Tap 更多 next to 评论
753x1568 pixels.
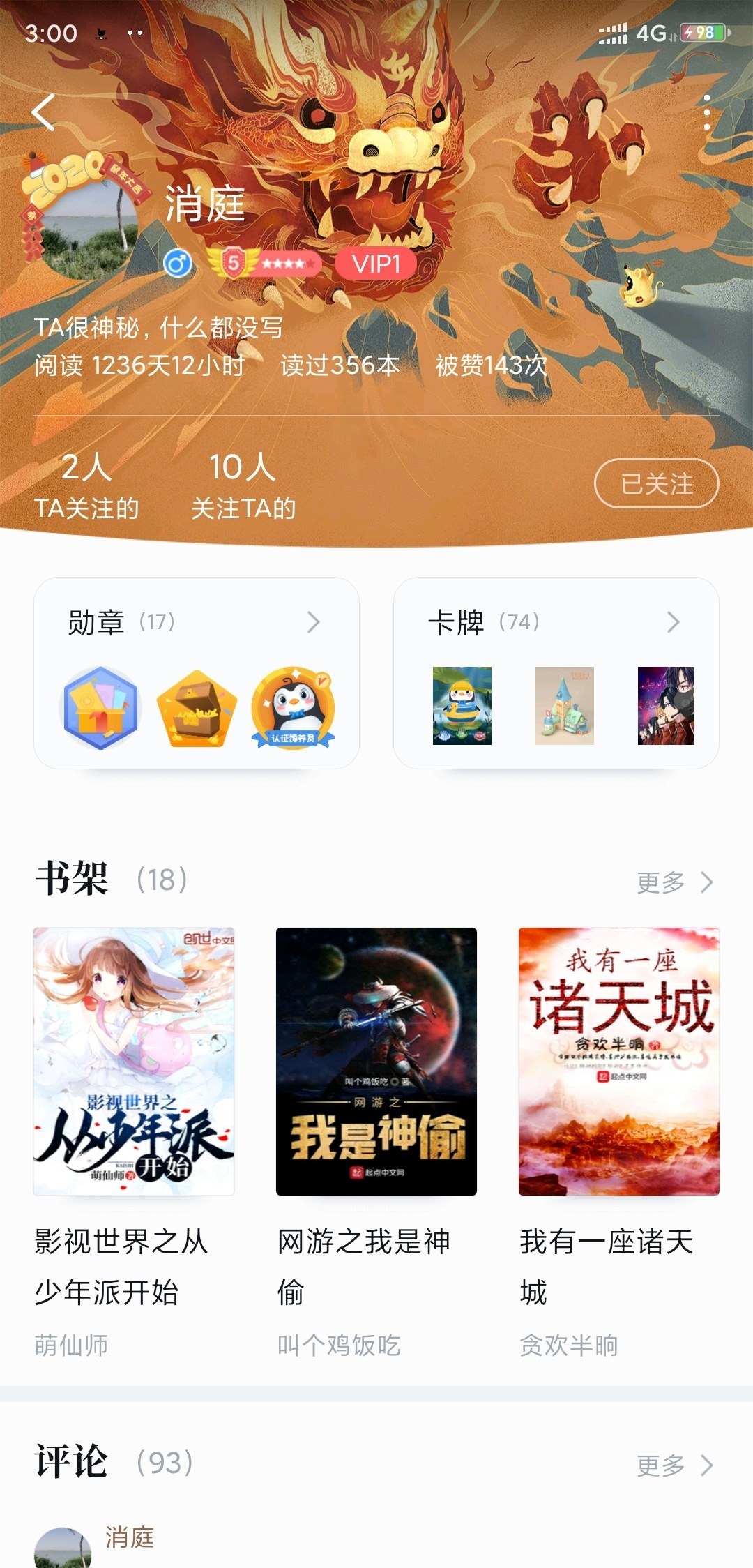[675, 1465]
